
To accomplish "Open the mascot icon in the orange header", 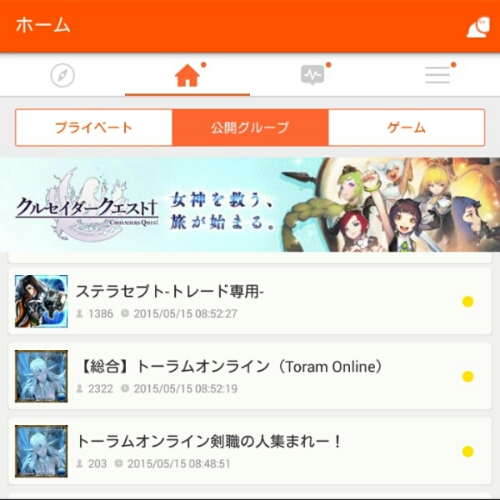I will click(479, 27).
